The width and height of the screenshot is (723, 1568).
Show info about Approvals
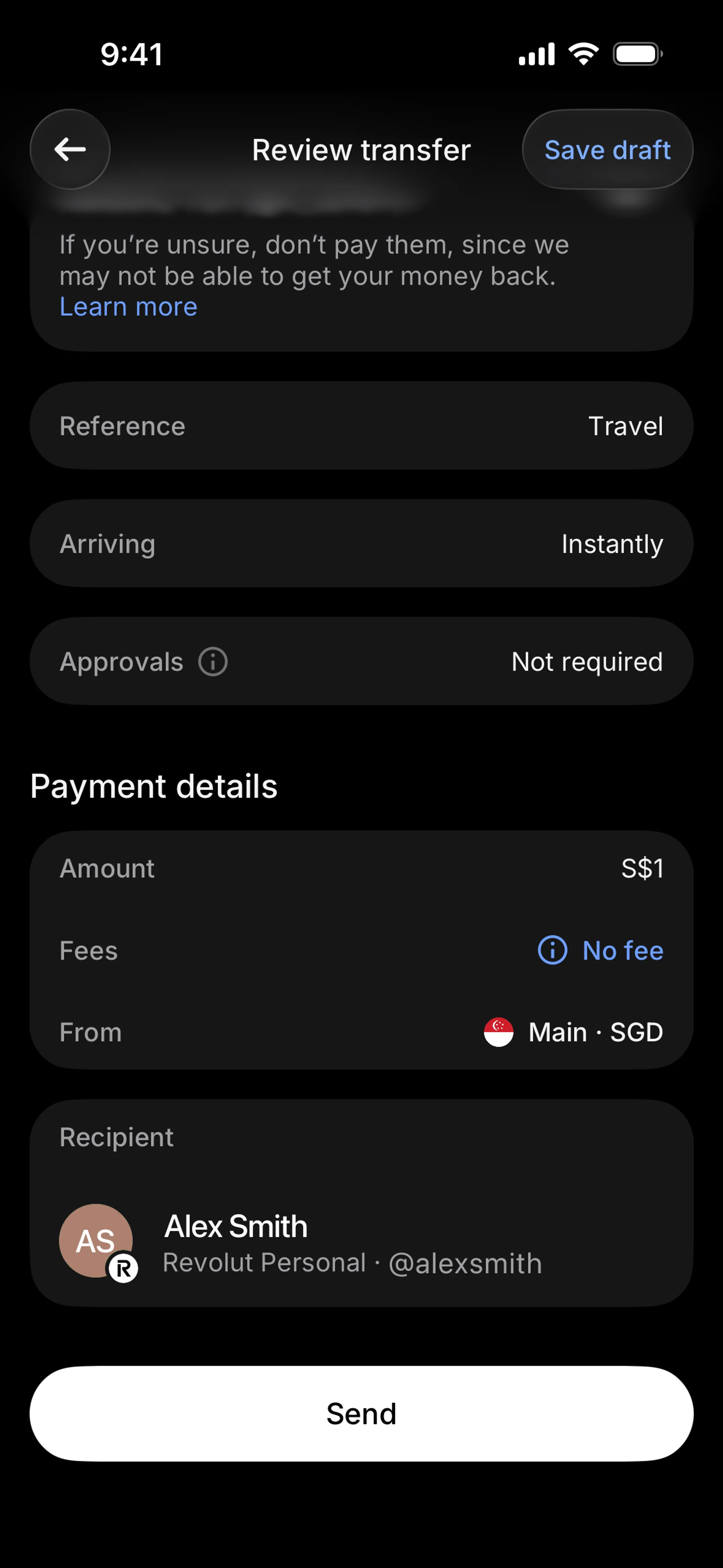pyautogui.click(x=213, y=662)
